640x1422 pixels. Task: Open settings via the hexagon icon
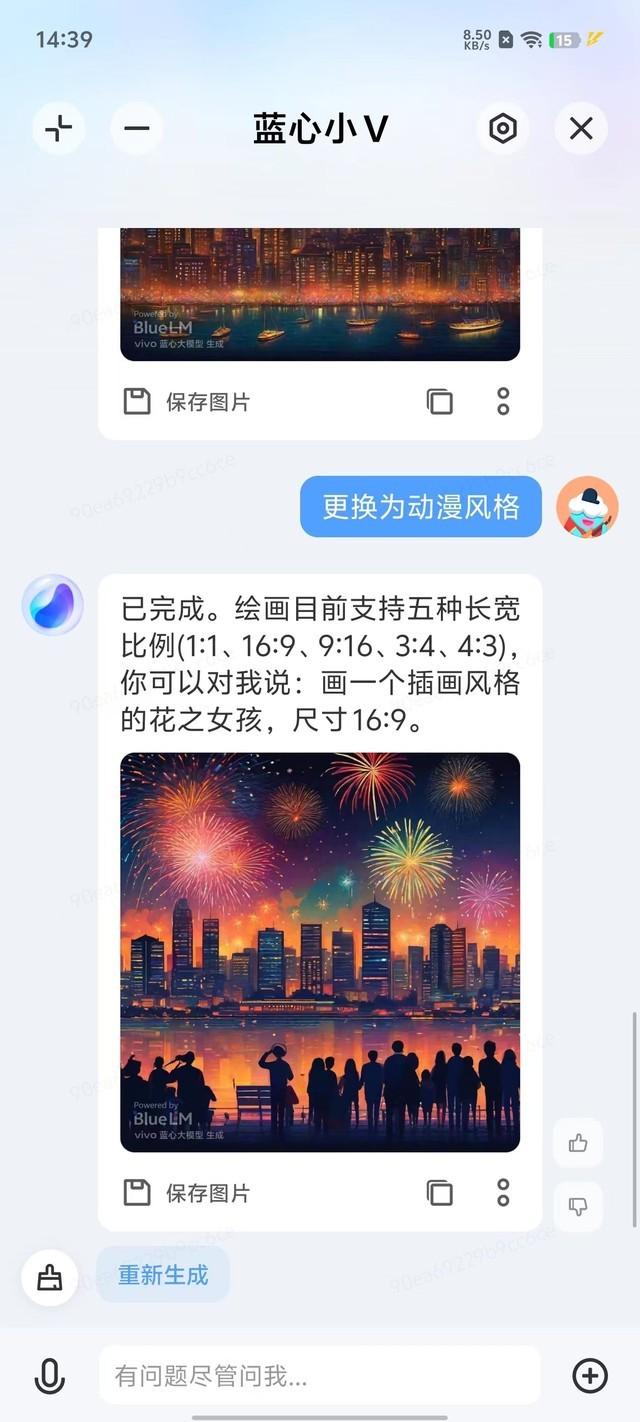[502, 128]
